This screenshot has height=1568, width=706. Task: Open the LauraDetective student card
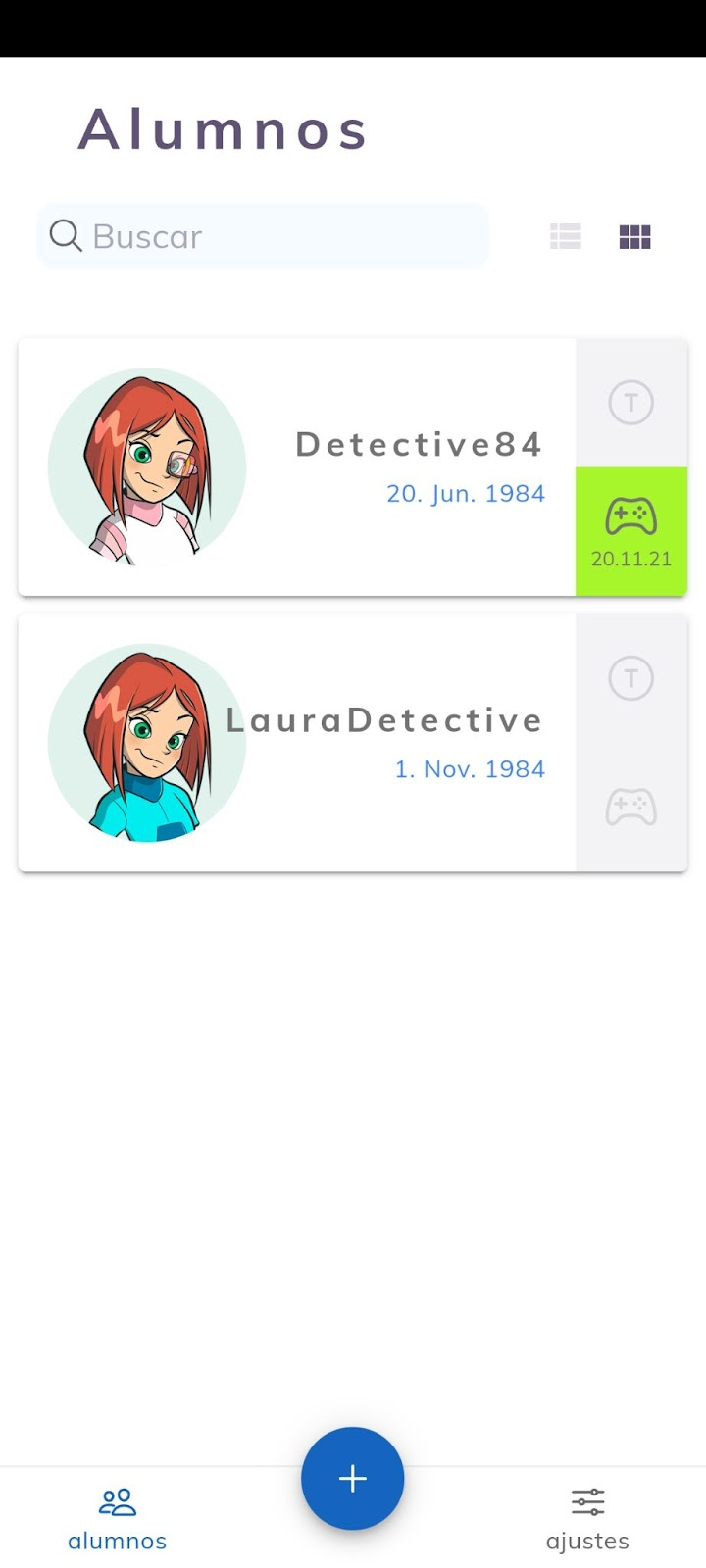coord(296,743)
